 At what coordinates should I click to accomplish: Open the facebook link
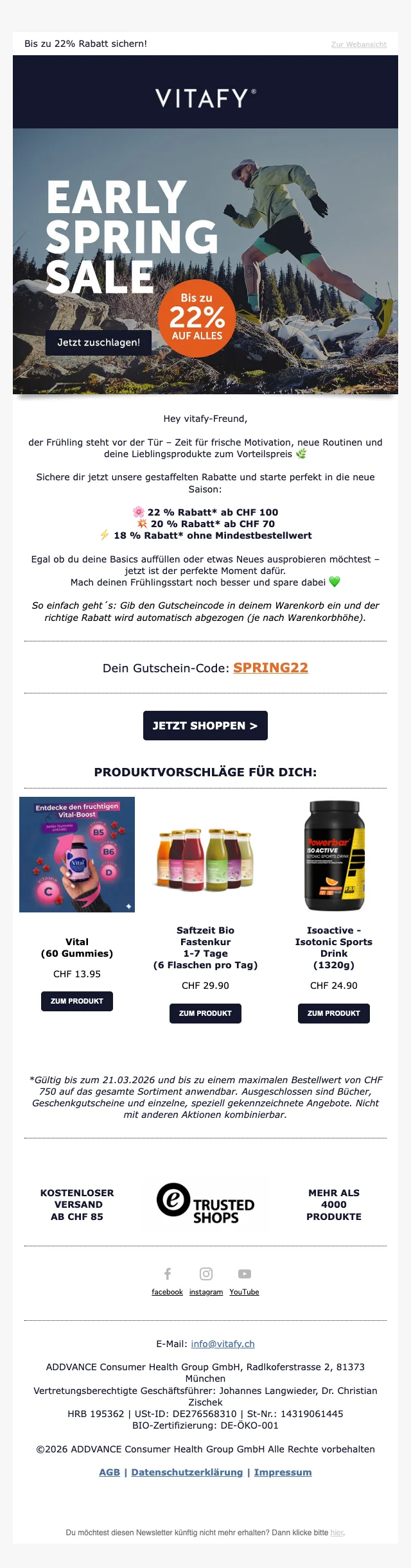[167, 1292]
